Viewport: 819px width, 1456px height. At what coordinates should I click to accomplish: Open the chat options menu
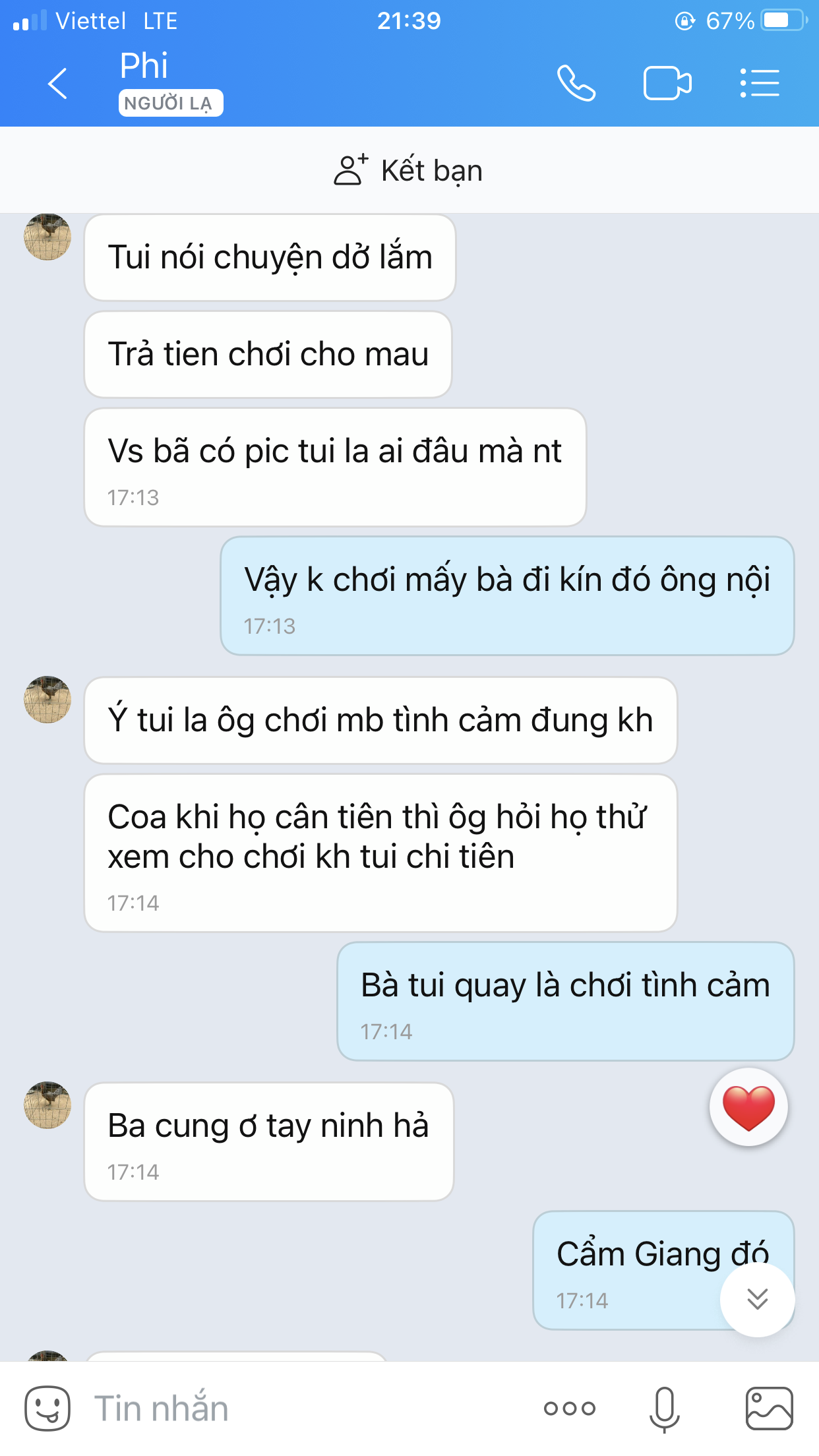(760, 84)
